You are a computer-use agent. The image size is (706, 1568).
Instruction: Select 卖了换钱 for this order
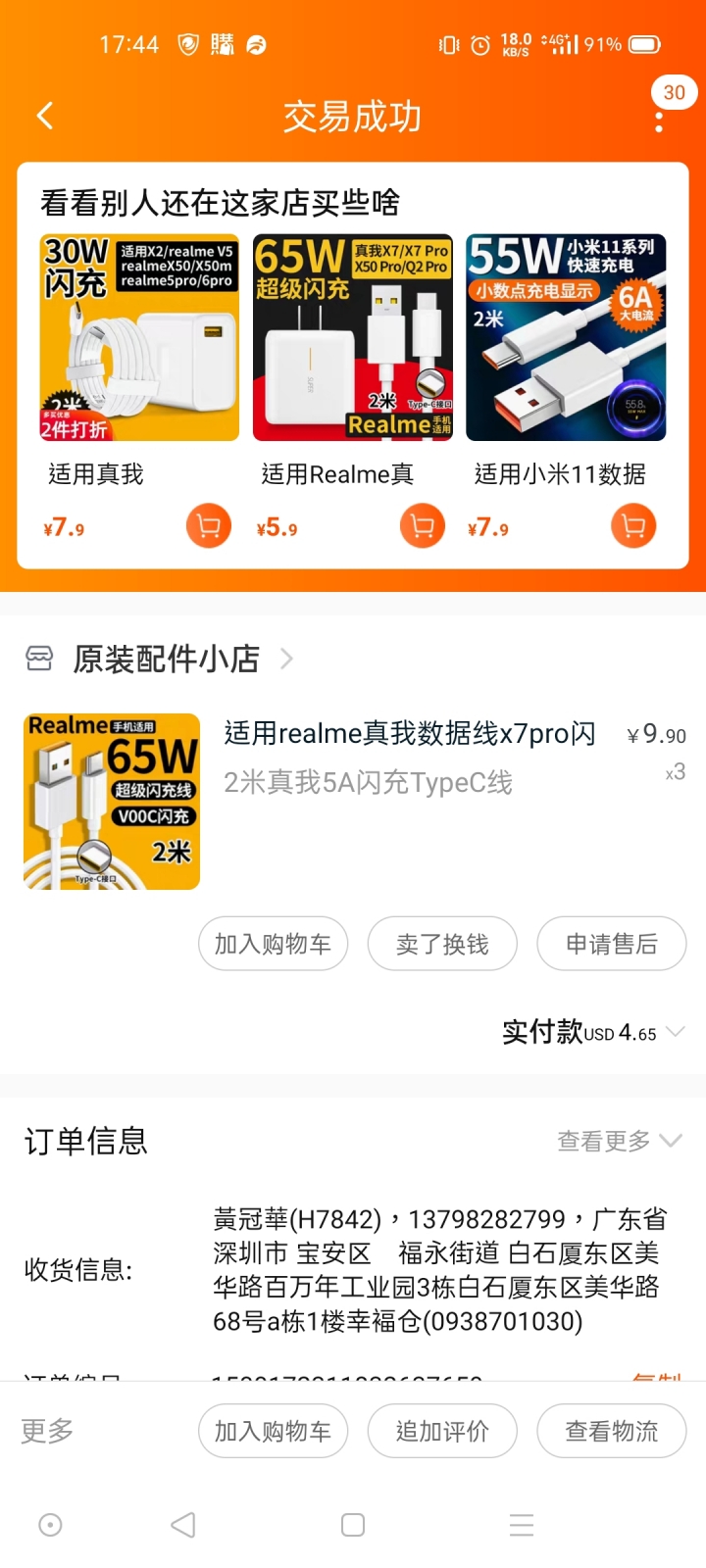442,944
